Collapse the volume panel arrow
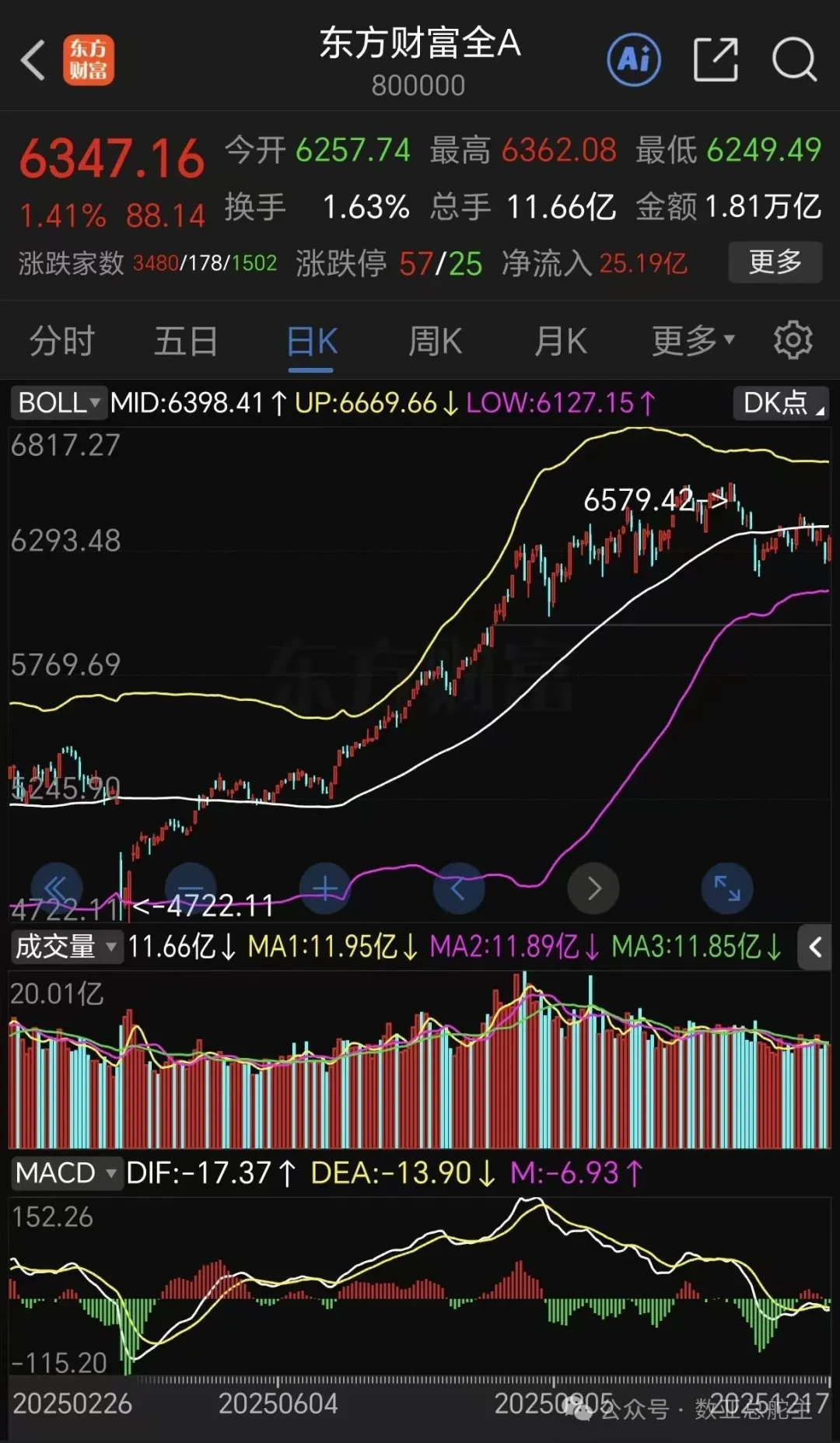 (814, 947)
